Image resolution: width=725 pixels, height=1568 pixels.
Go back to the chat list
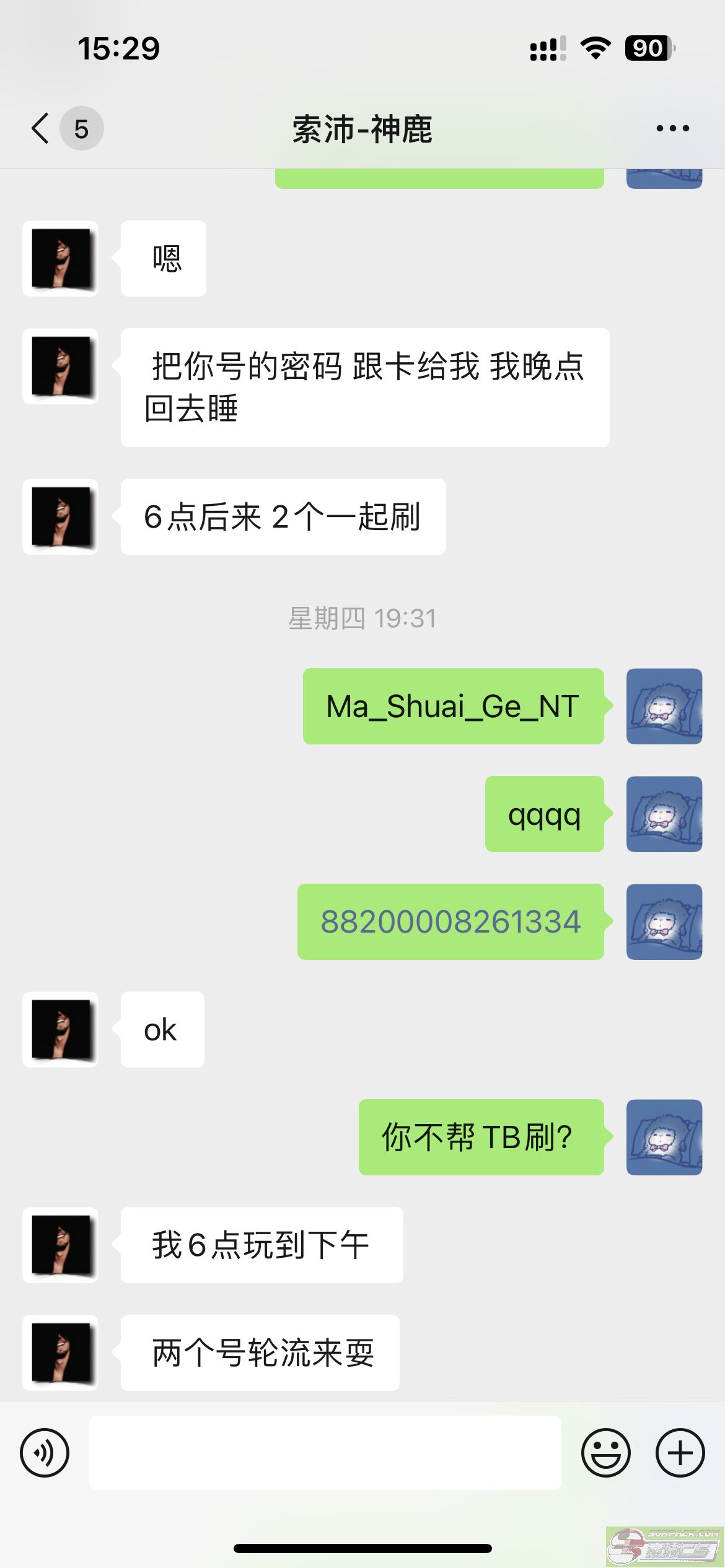click(41, 129)
